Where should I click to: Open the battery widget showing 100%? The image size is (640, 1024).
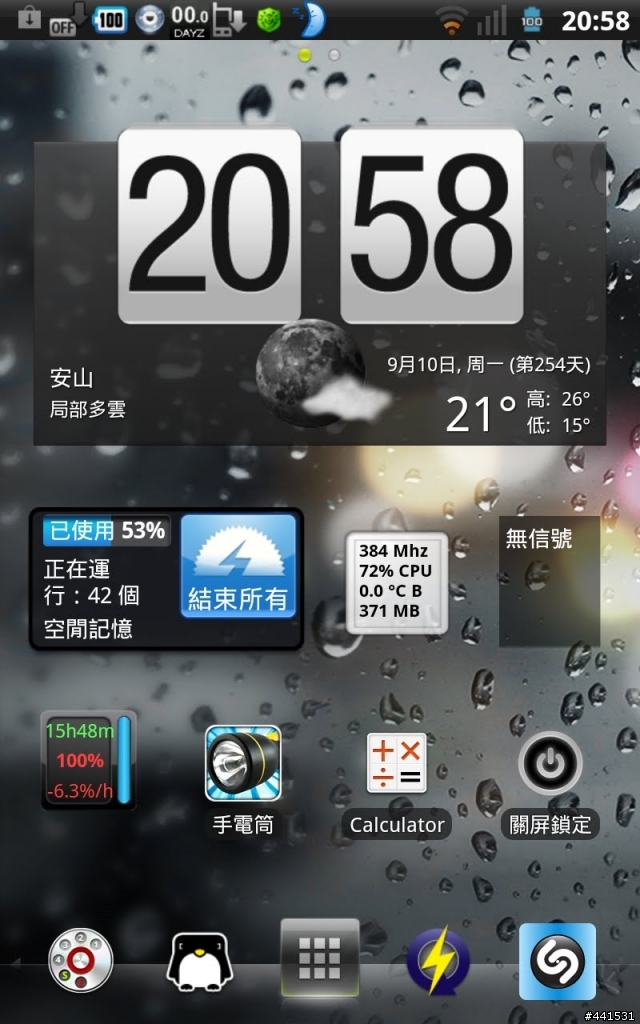click(87, 760)
